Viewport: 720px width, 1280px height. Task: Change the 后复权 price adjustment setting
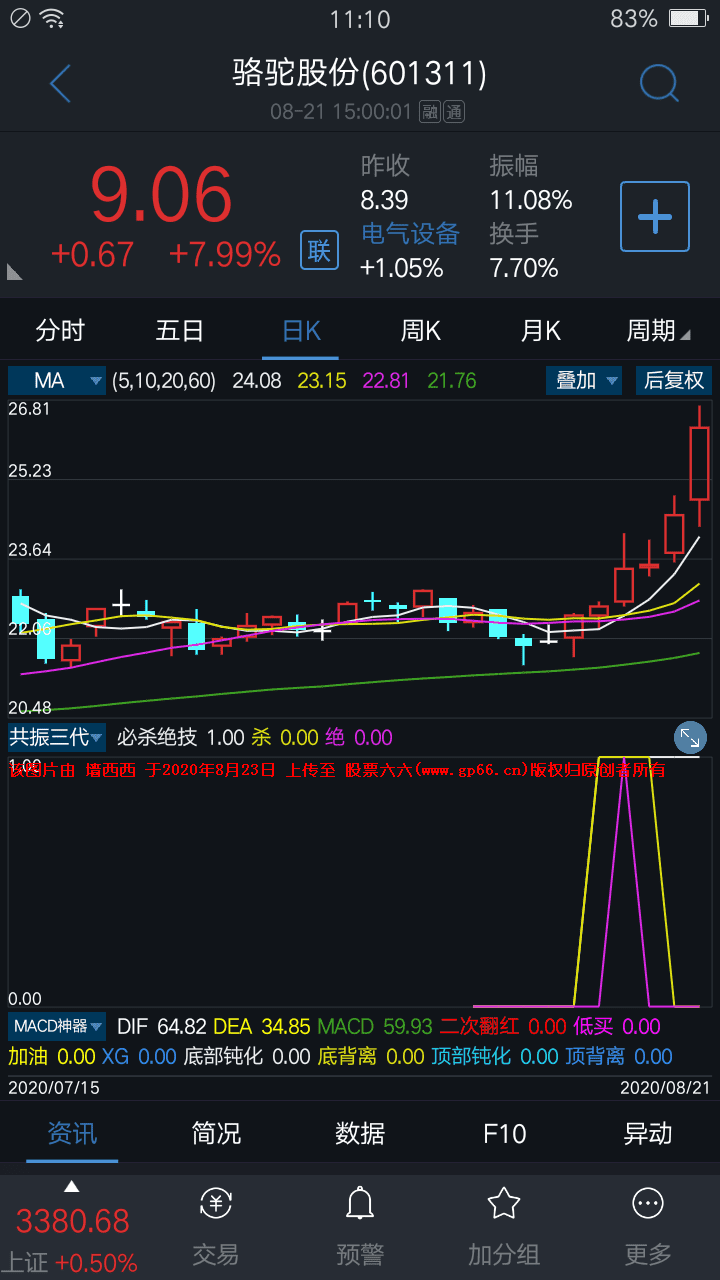pos(673,380)
